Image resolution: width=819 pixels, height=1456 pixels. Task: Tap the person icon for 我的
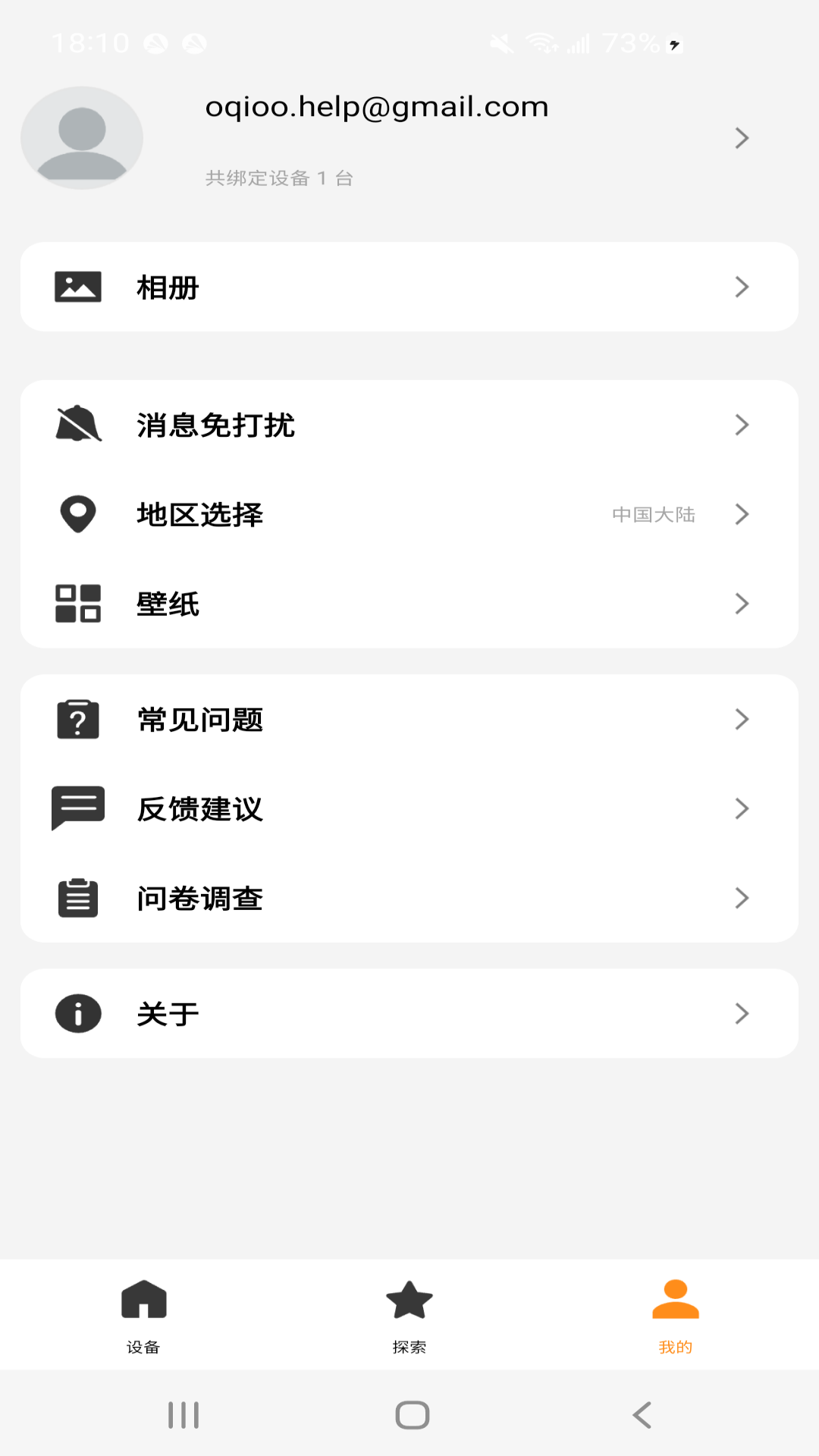[675, 1298]
